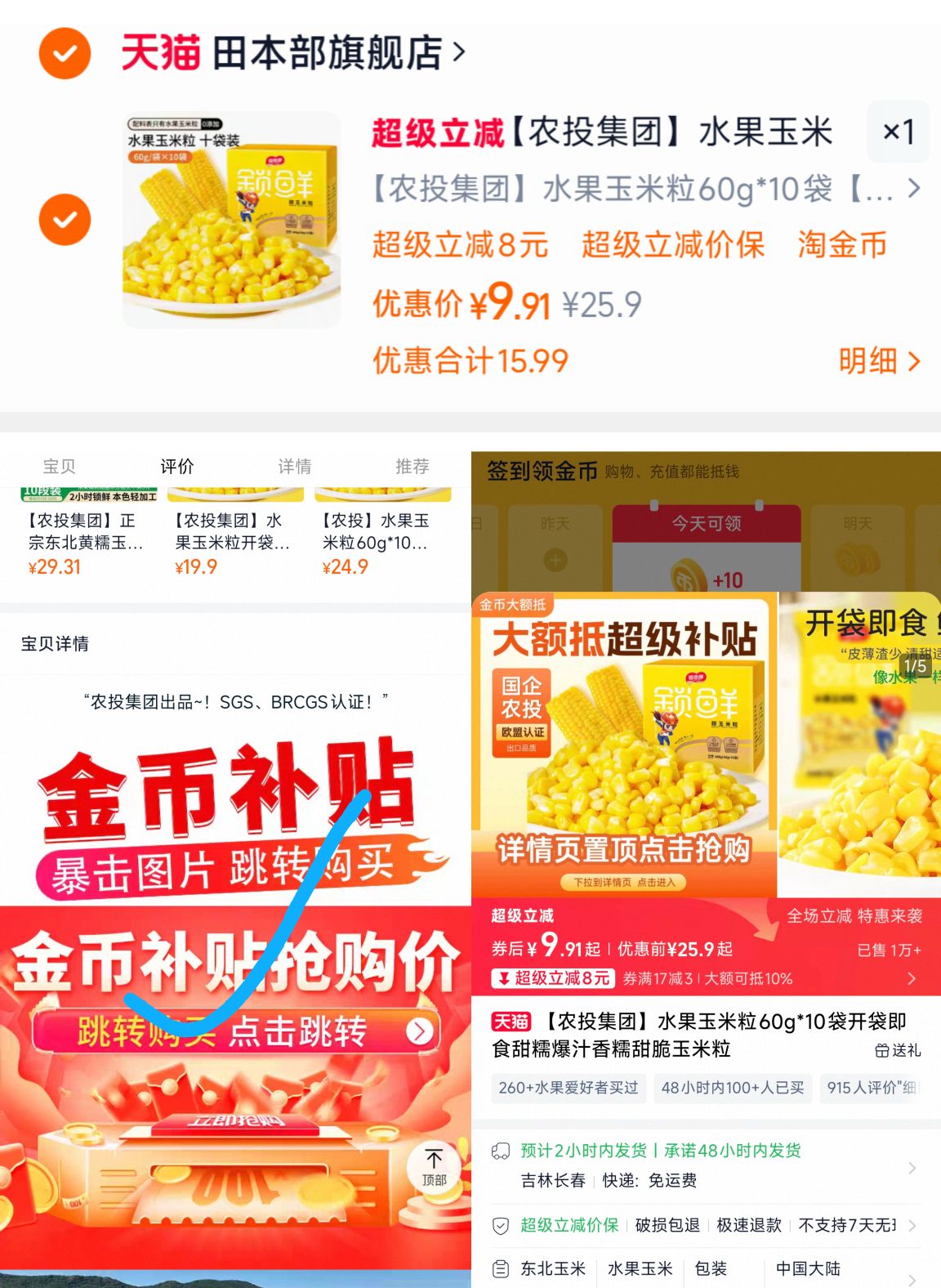Switch to the 推荐 tab

pyautogui.click(x=413, y=466)
